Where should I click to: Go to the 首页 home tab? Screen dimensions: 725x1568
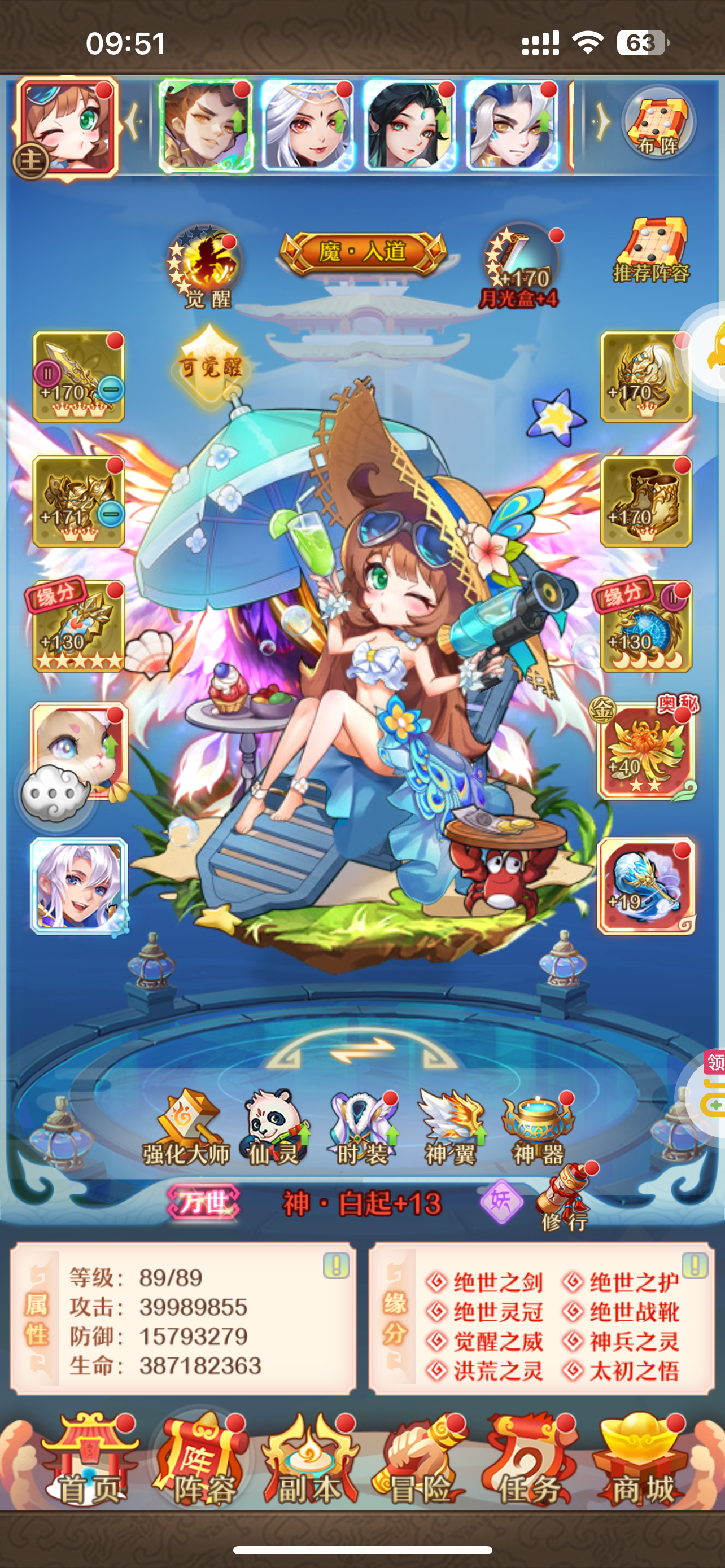pyautogui.click(x=89, y=1461)
